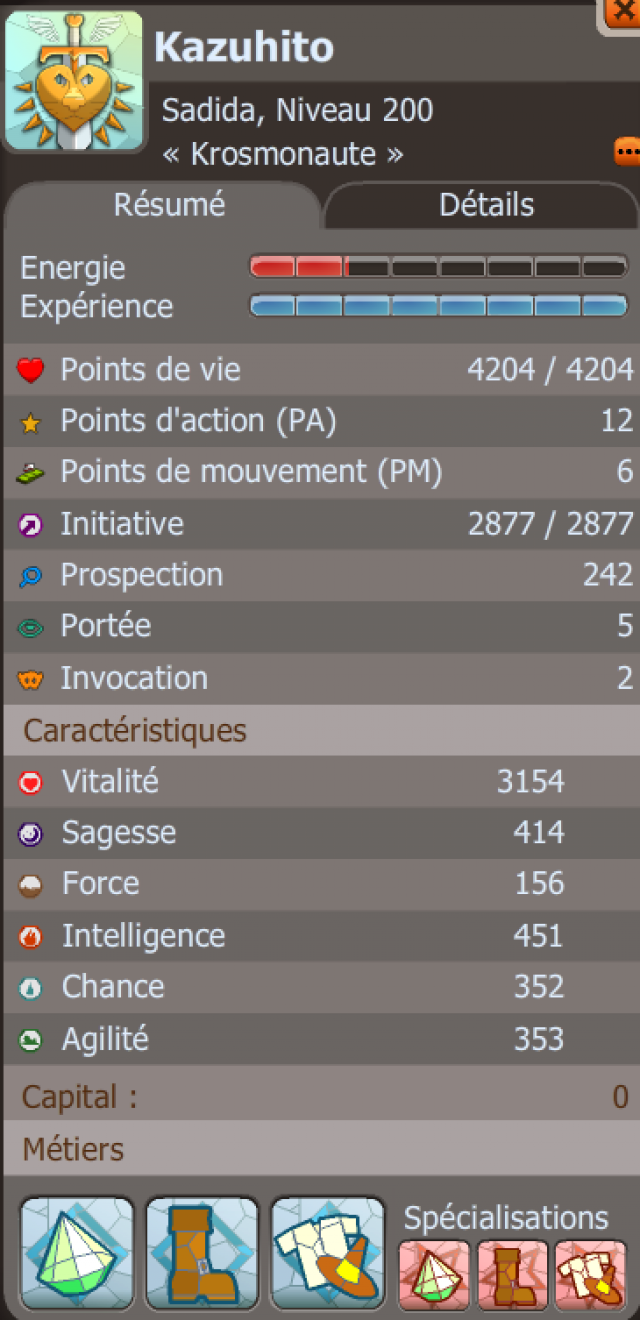Tap the Kazuhito character emblem
Viewport: 640px width, 1320px height.
74,80
